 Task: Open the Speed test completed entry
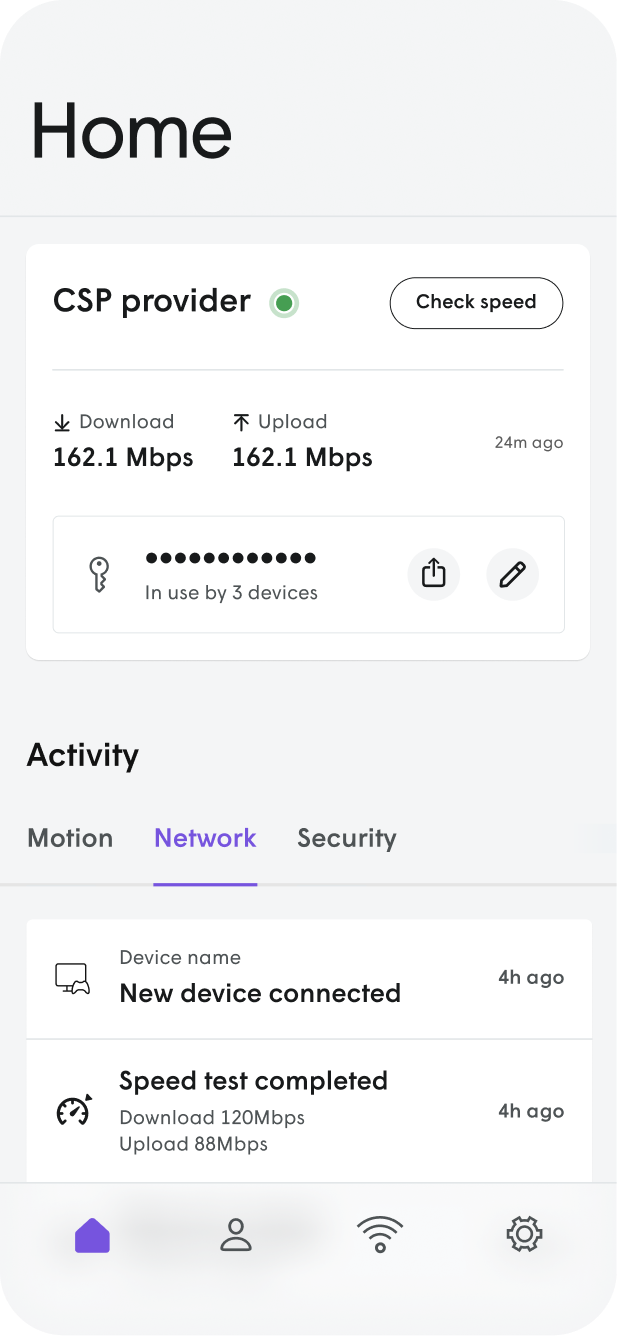309,1111
